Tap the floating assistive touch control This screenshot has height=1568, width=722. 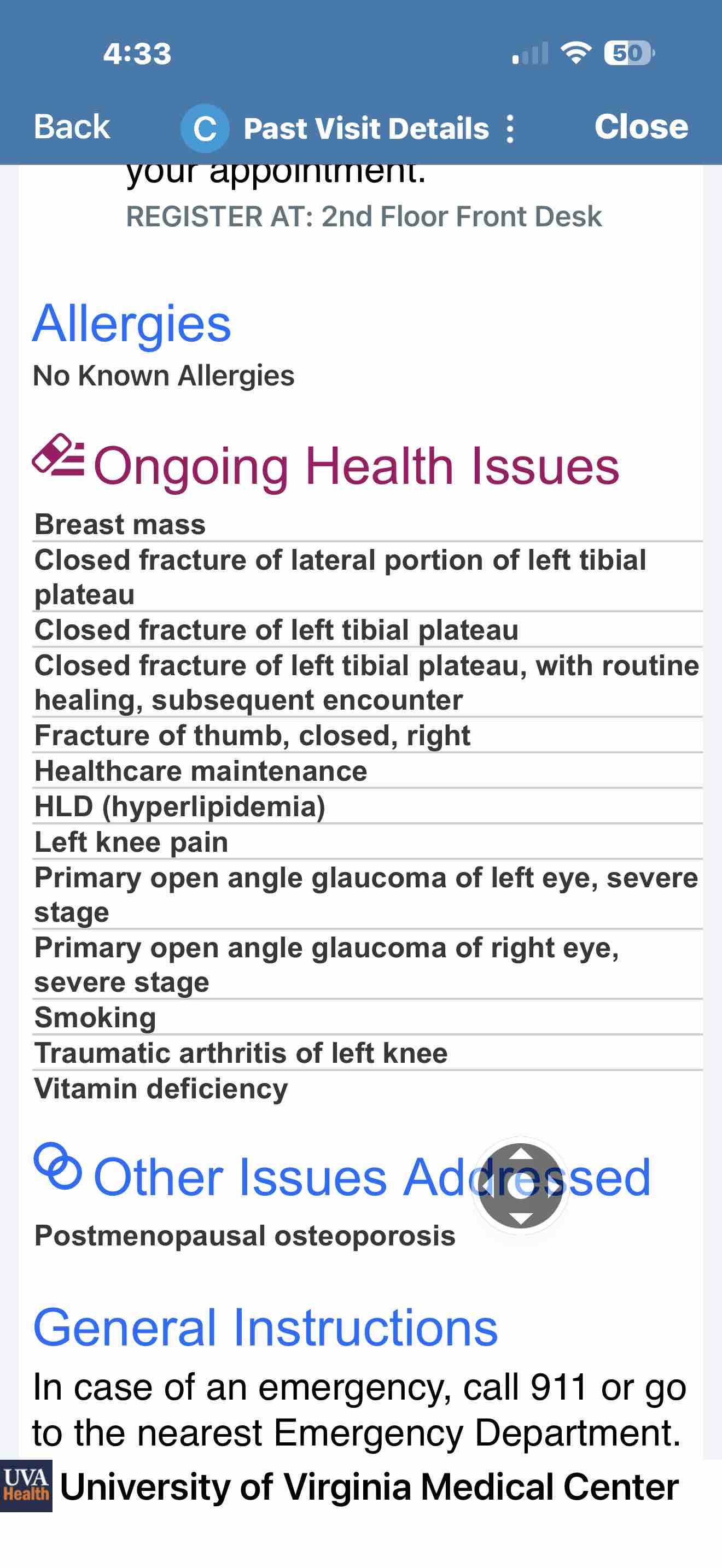[521, 1185]
